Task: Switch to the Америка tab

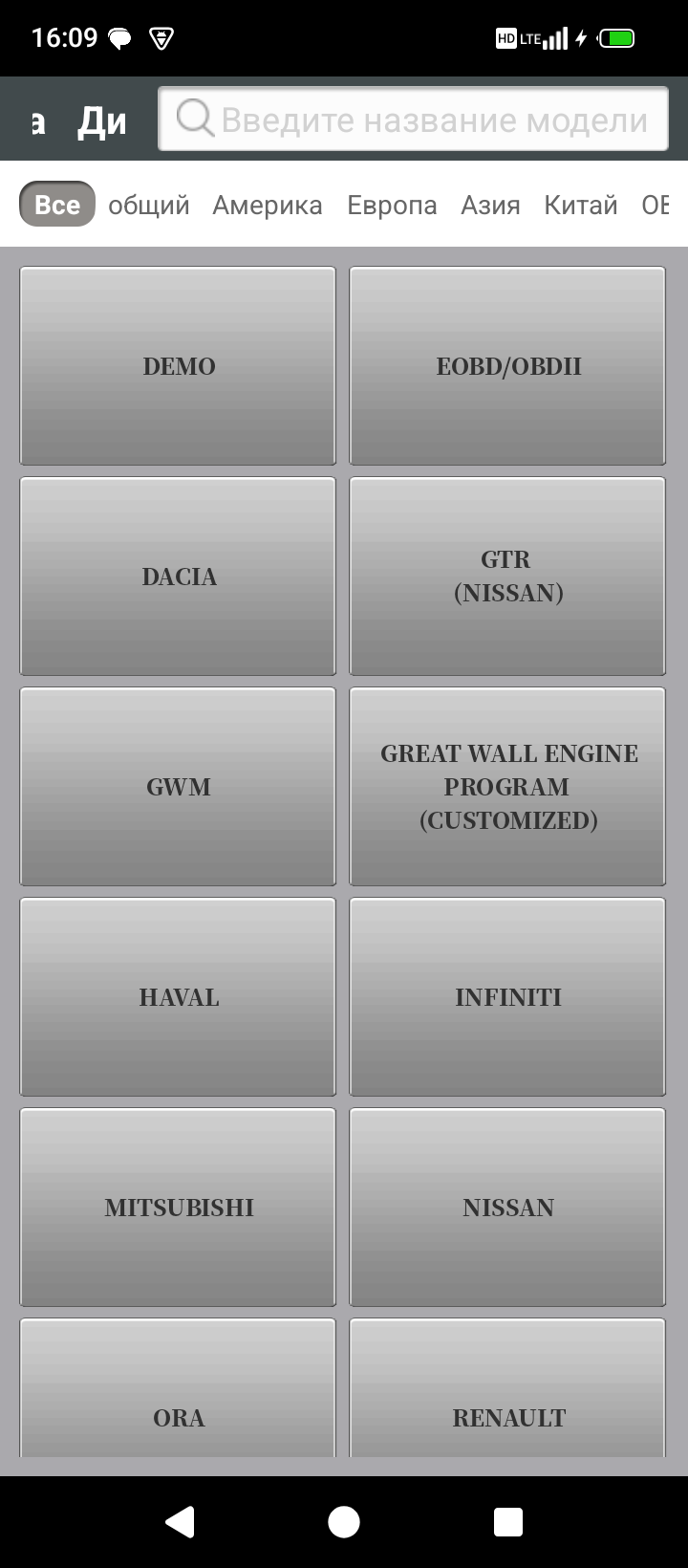Action: tap(268, 205)
